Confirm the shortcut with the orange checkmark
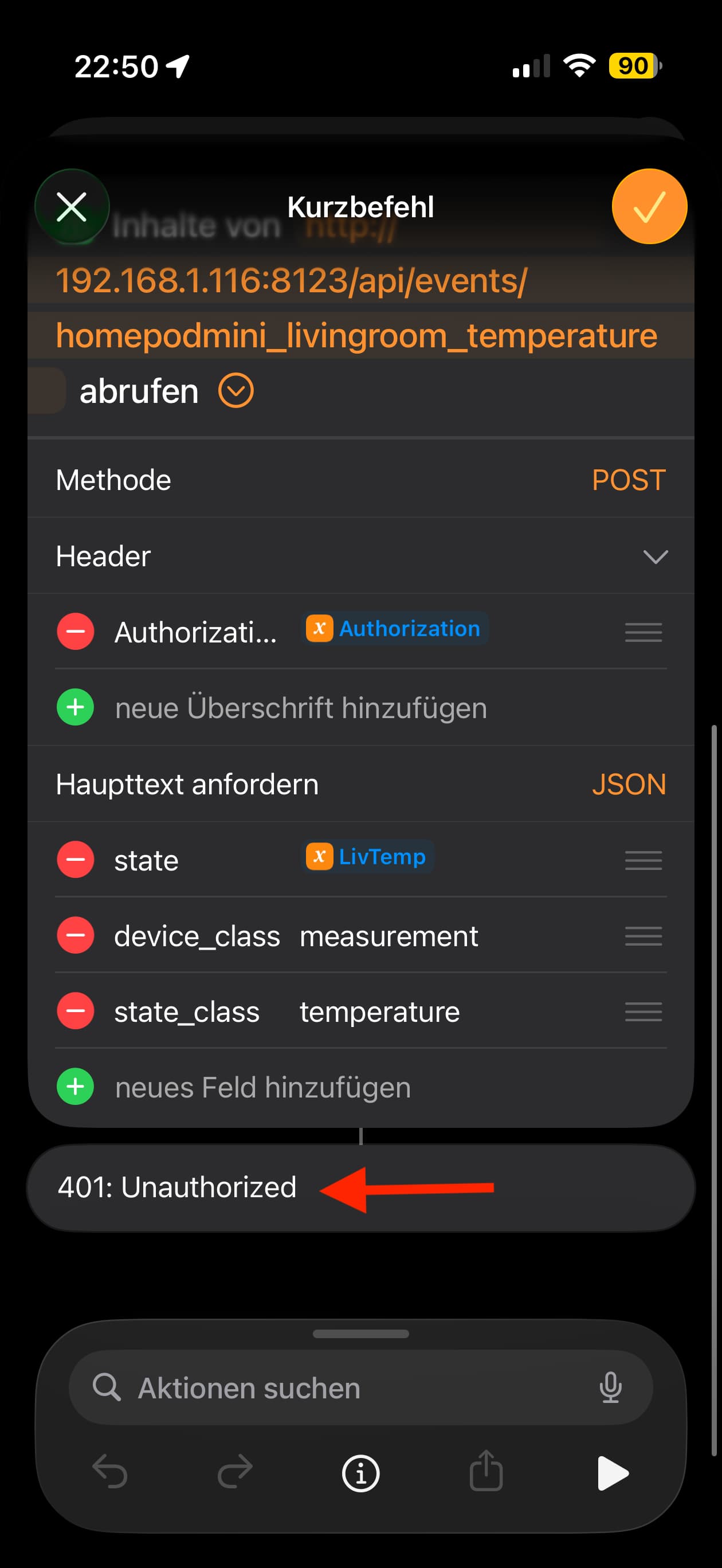722x1568 pixels. pos(649,207)
